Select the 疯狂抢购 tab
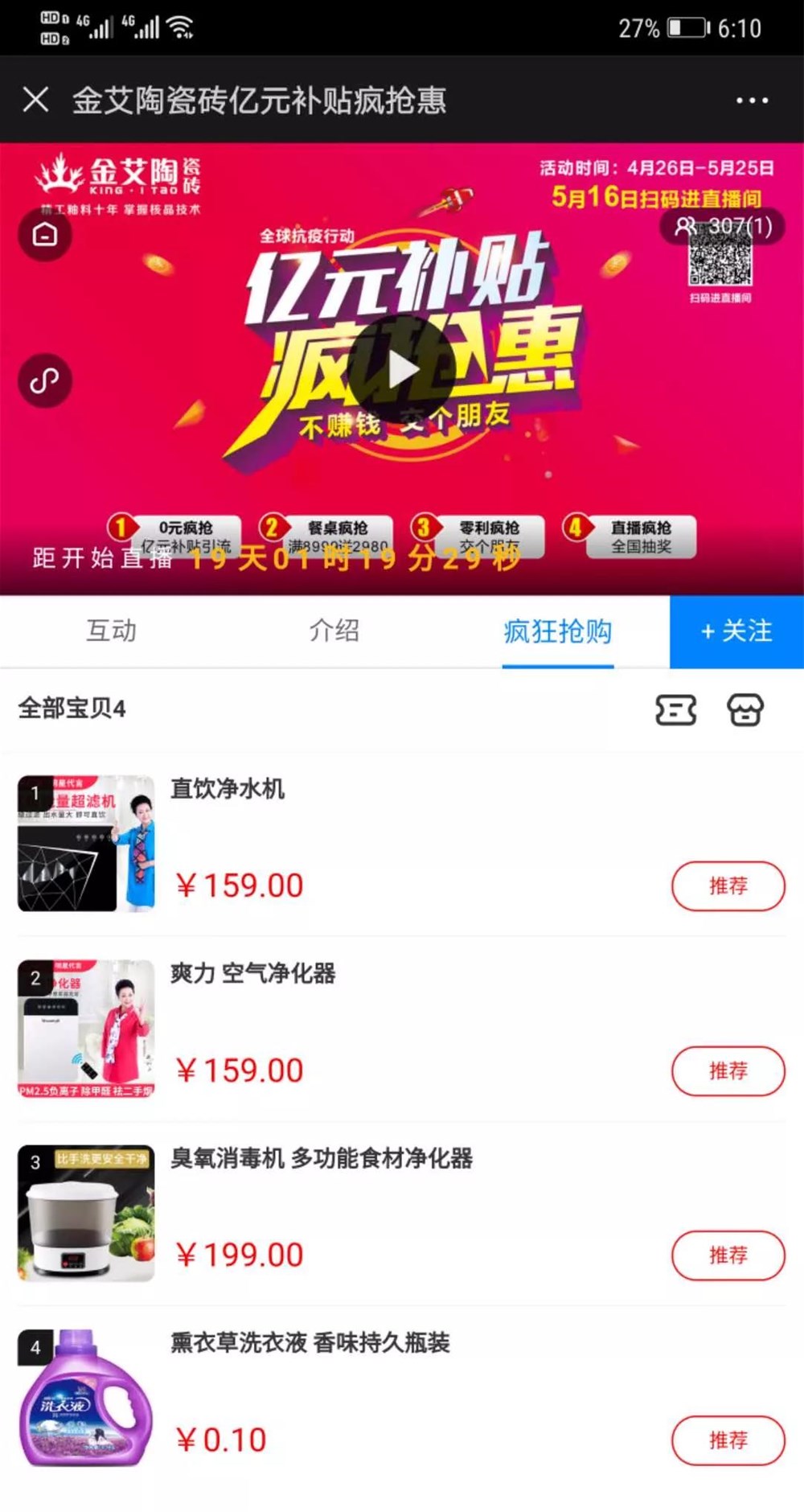 coord(558,632)
